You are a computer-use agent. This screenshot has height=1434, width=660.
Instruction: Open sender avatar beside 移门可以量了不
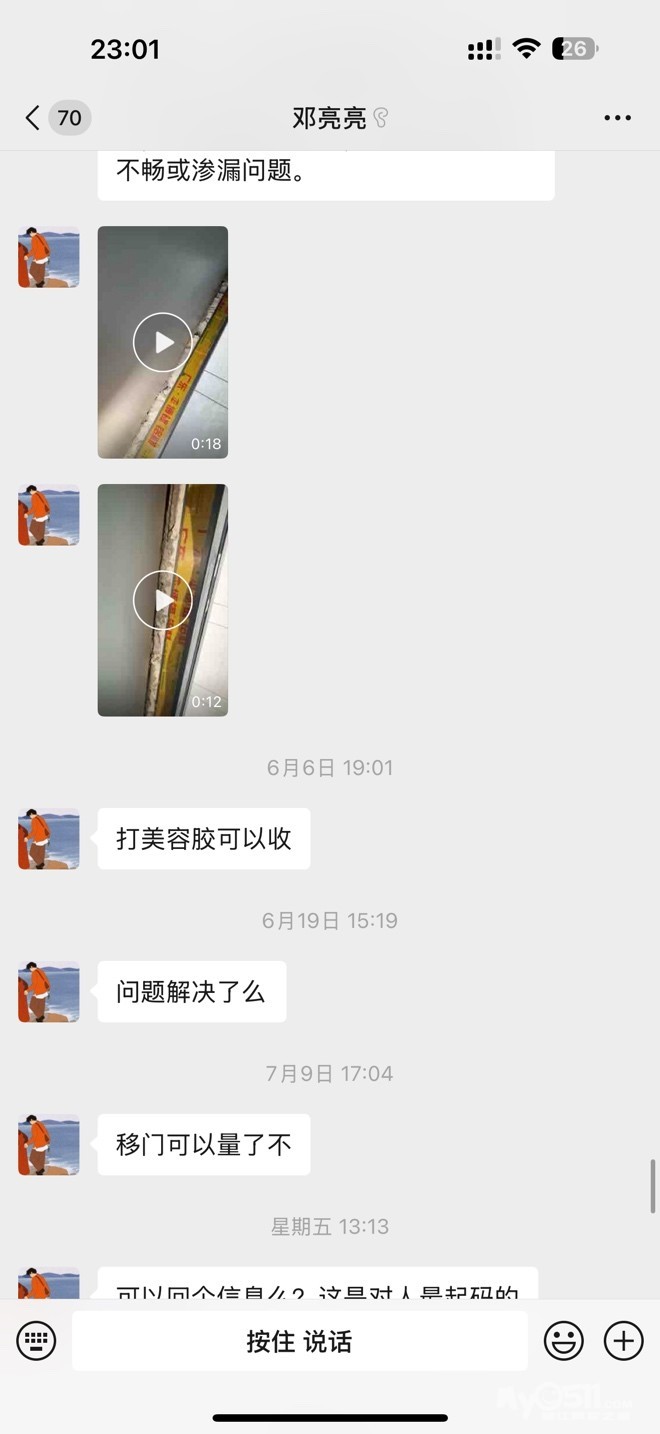tap(48, 1144)
